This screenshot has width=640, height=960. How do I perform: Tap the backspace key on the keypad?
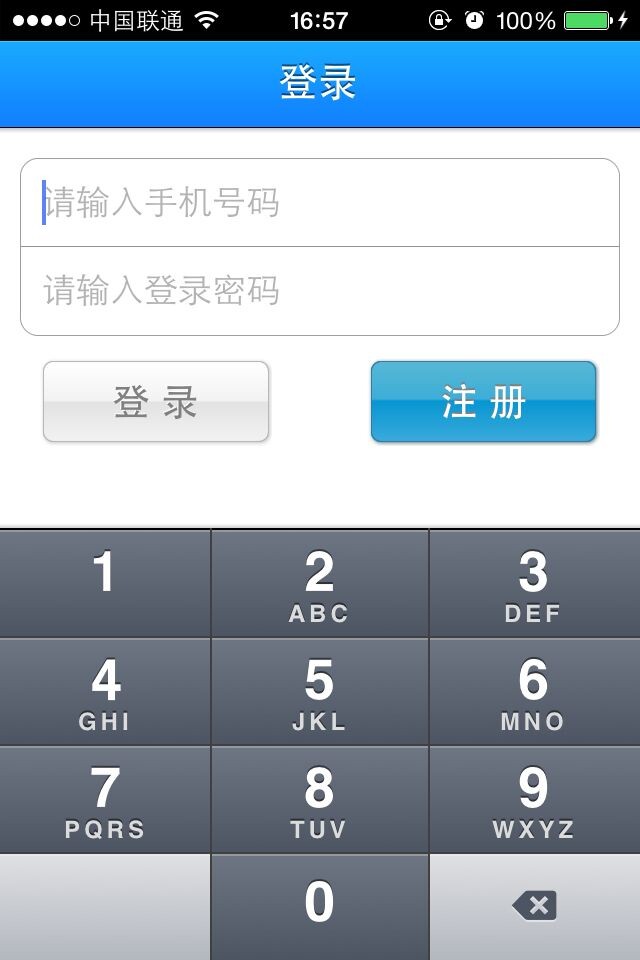[534, 906]
